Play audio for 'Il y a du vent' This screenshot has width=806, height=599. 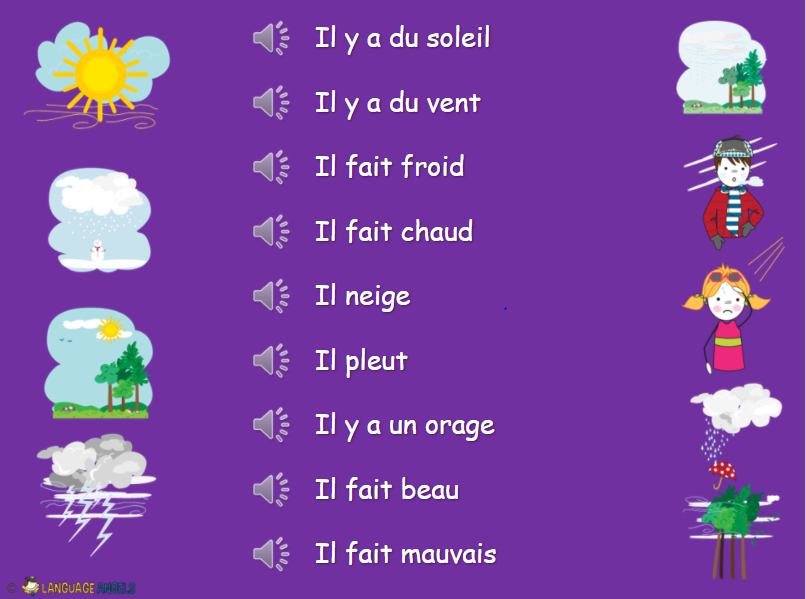tap(269, 102)
